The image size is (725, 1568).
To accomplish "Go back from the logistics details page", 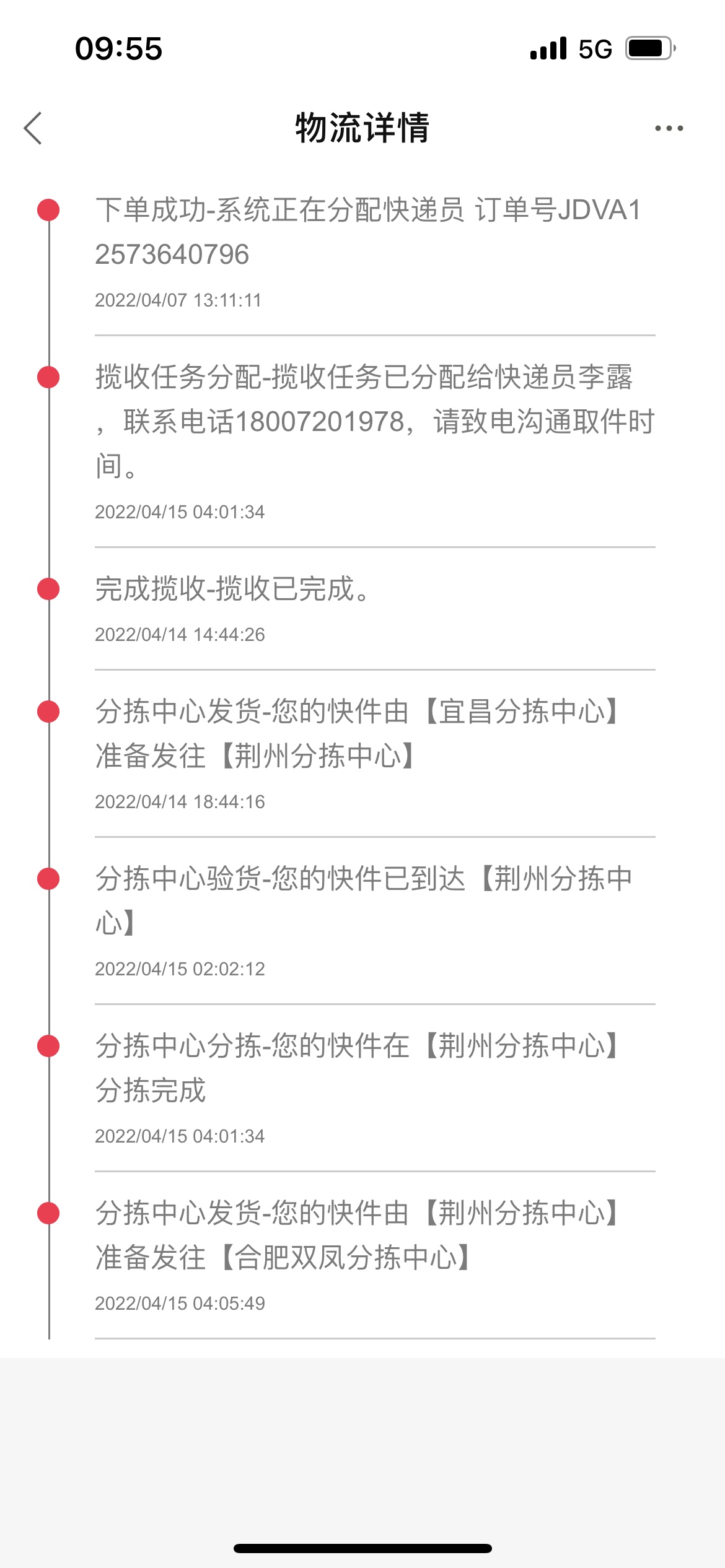I will pos(33,128).
